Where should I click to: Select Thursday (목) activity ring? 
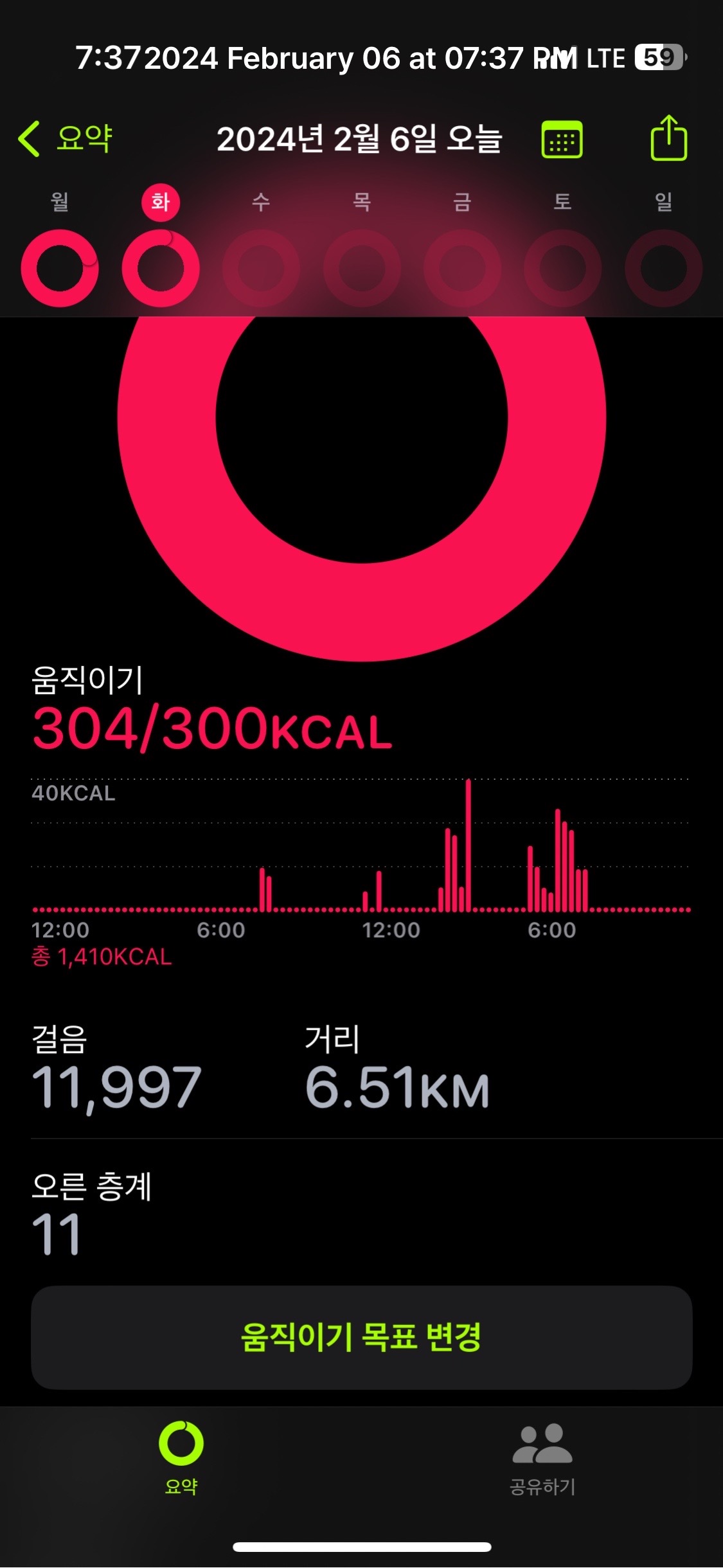click(362, 267)
